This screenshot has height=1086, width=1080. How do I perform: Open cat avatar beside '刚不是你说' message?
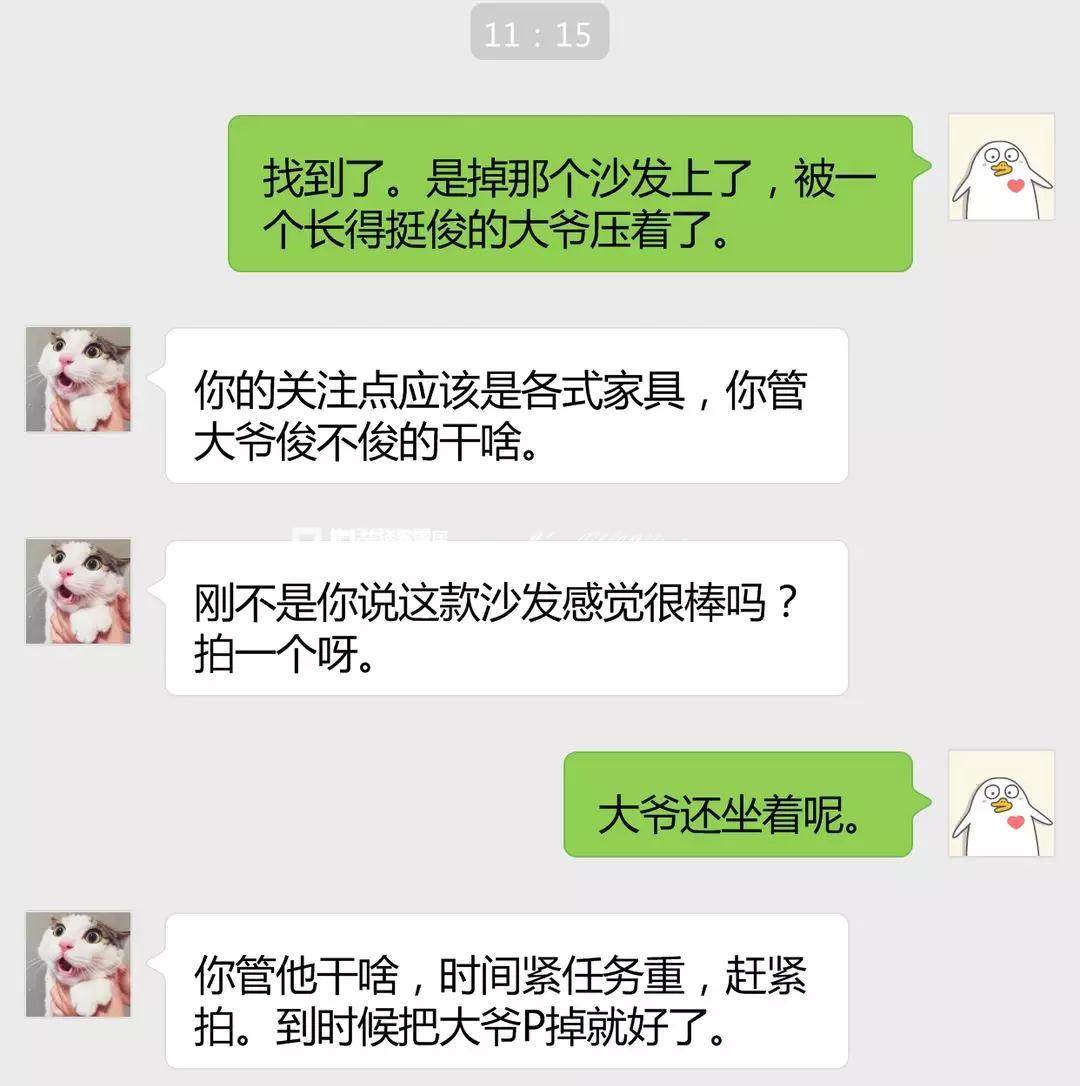(x=78, y=591)
